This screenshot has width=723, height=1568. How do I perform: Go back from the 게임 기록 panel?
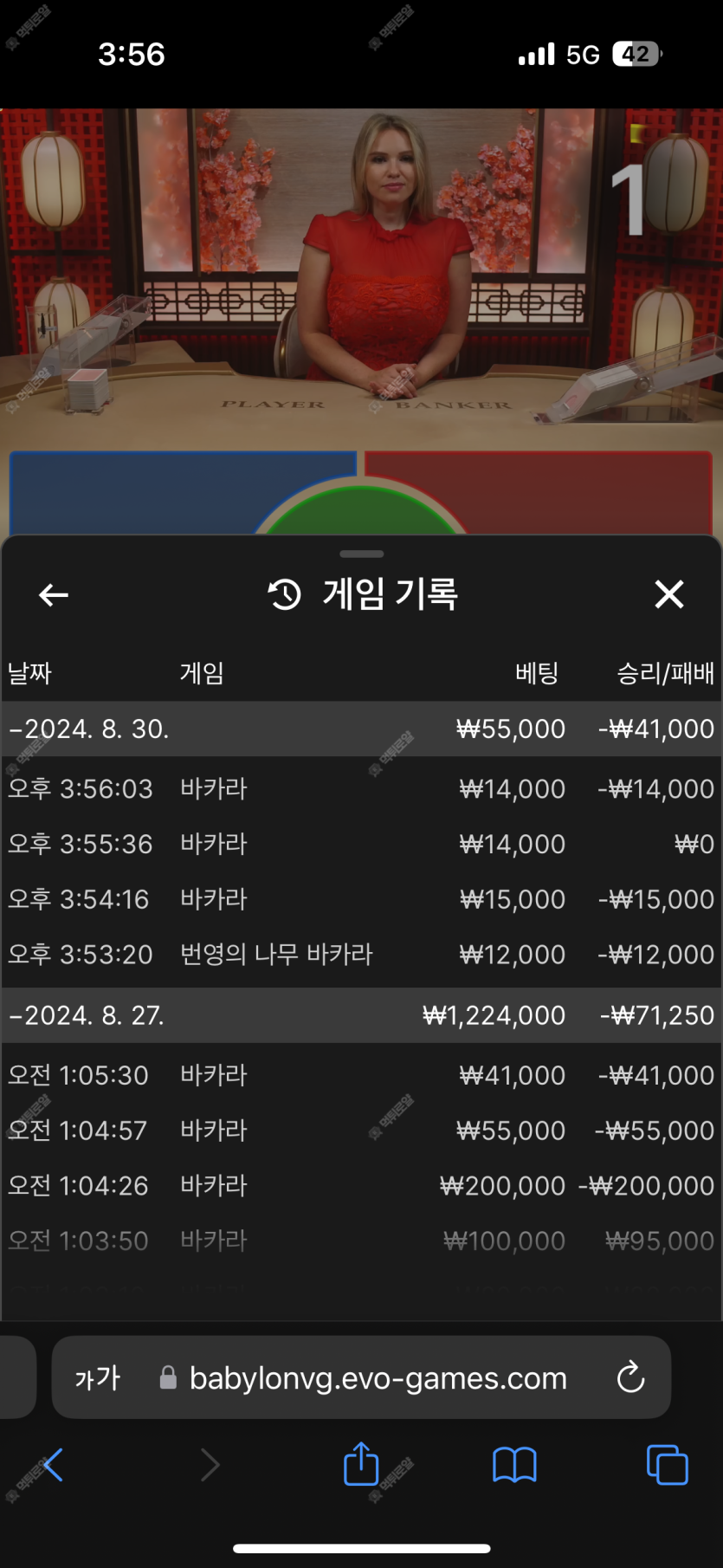[x=54, y=595]
